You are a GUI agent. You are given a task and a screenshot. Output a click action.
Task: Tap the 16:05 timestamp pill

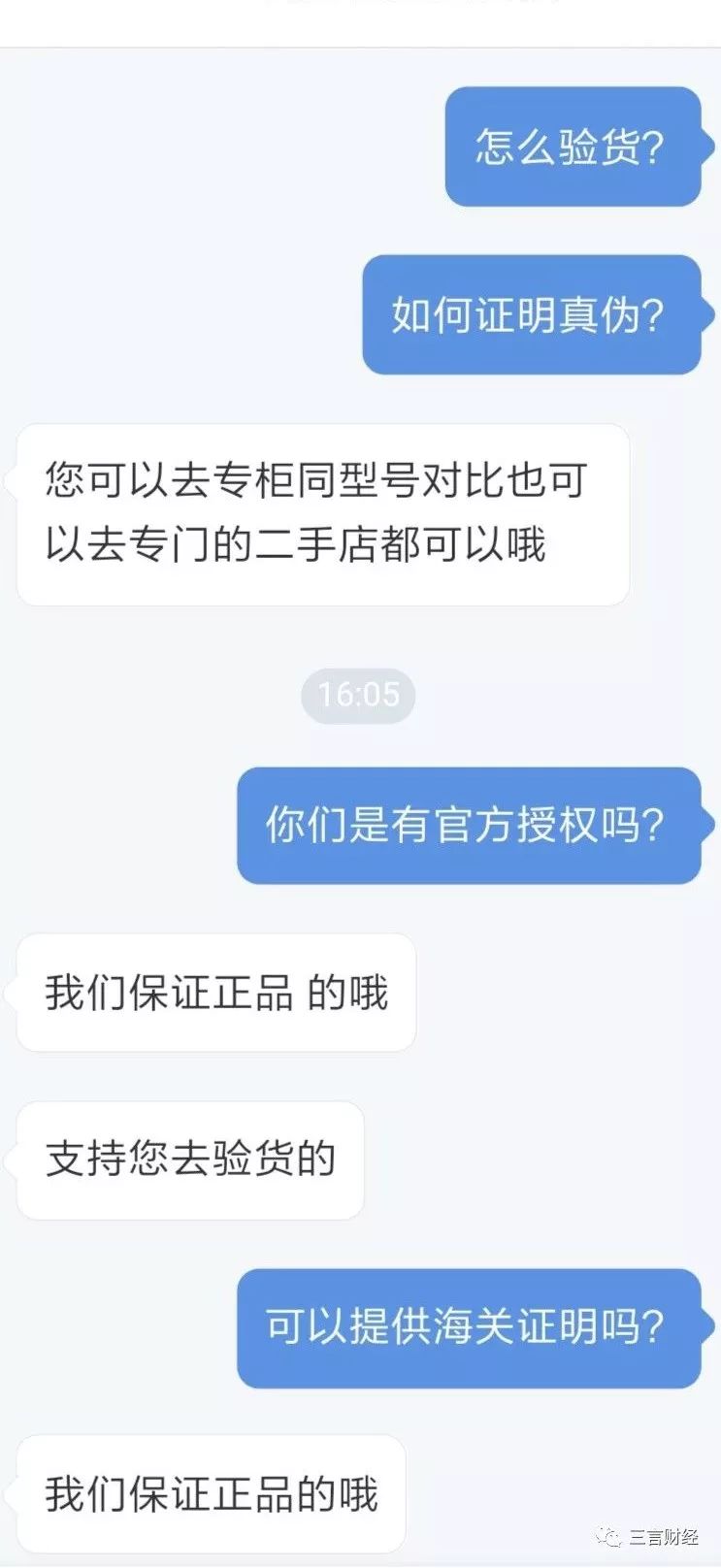[358, 695]
